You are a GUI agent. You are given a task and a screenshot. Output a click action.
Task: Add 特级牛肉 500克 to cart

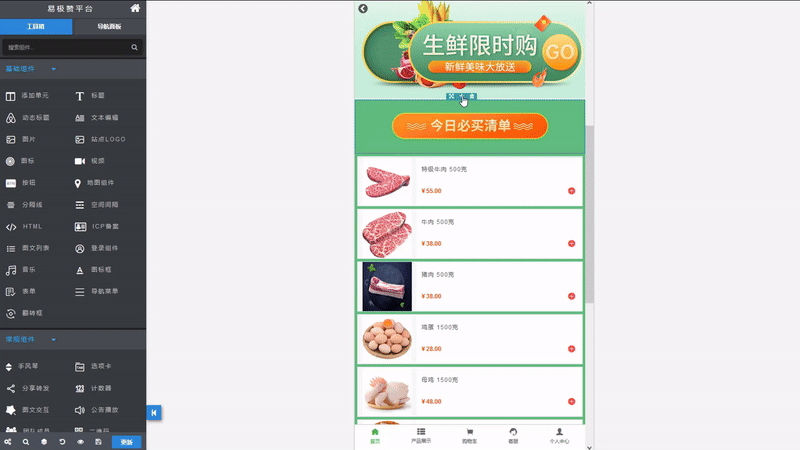pyautogui.click(x=571, y=190)
